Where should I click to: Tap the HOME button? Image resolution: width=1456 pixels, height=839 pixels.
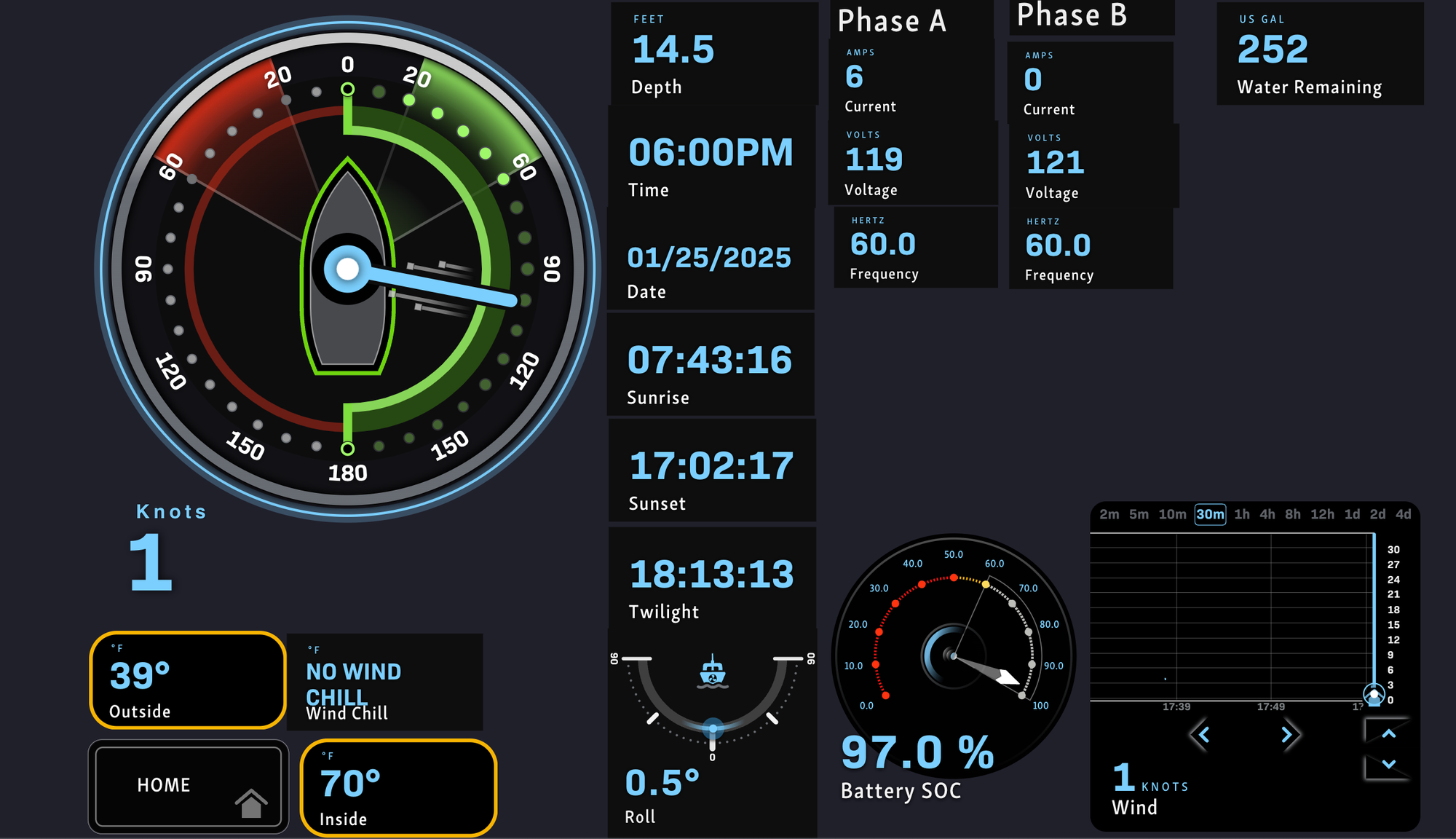click(188, 787)
